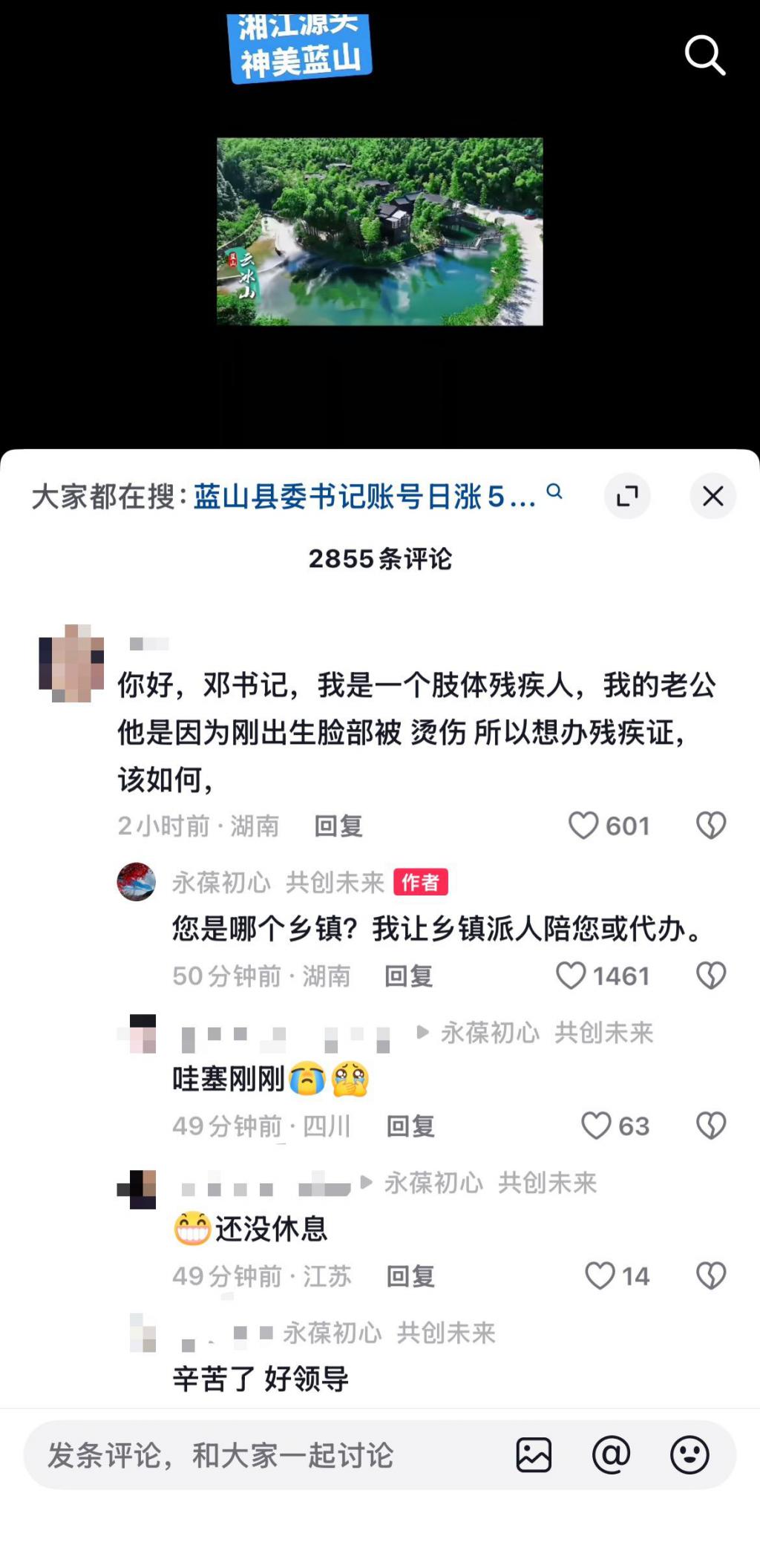Mention someone with the @ icon
Image resolution: width=760 pixels, height=1568 pixels.
(611, 1454)
